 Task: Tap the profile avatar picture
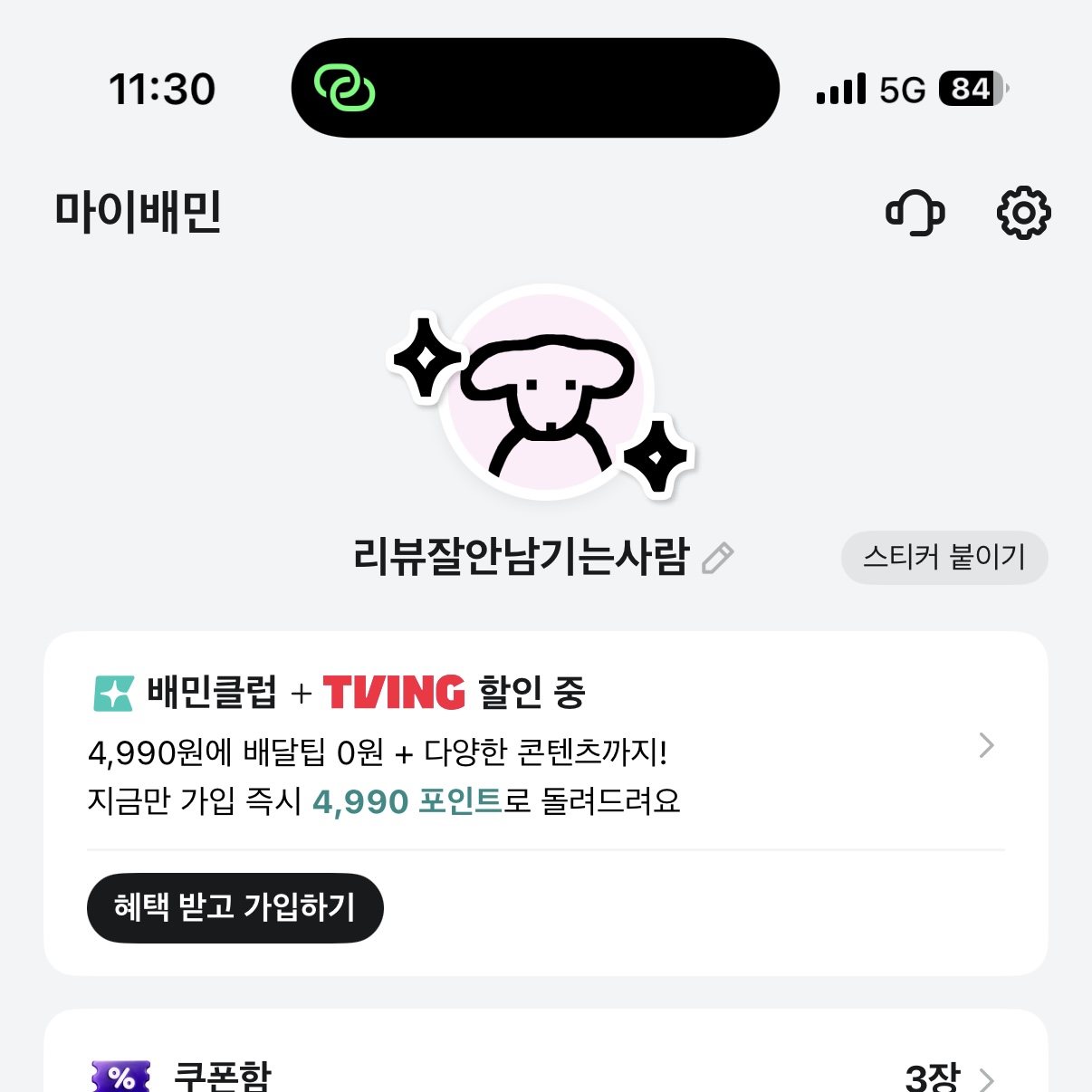(546, 393)
